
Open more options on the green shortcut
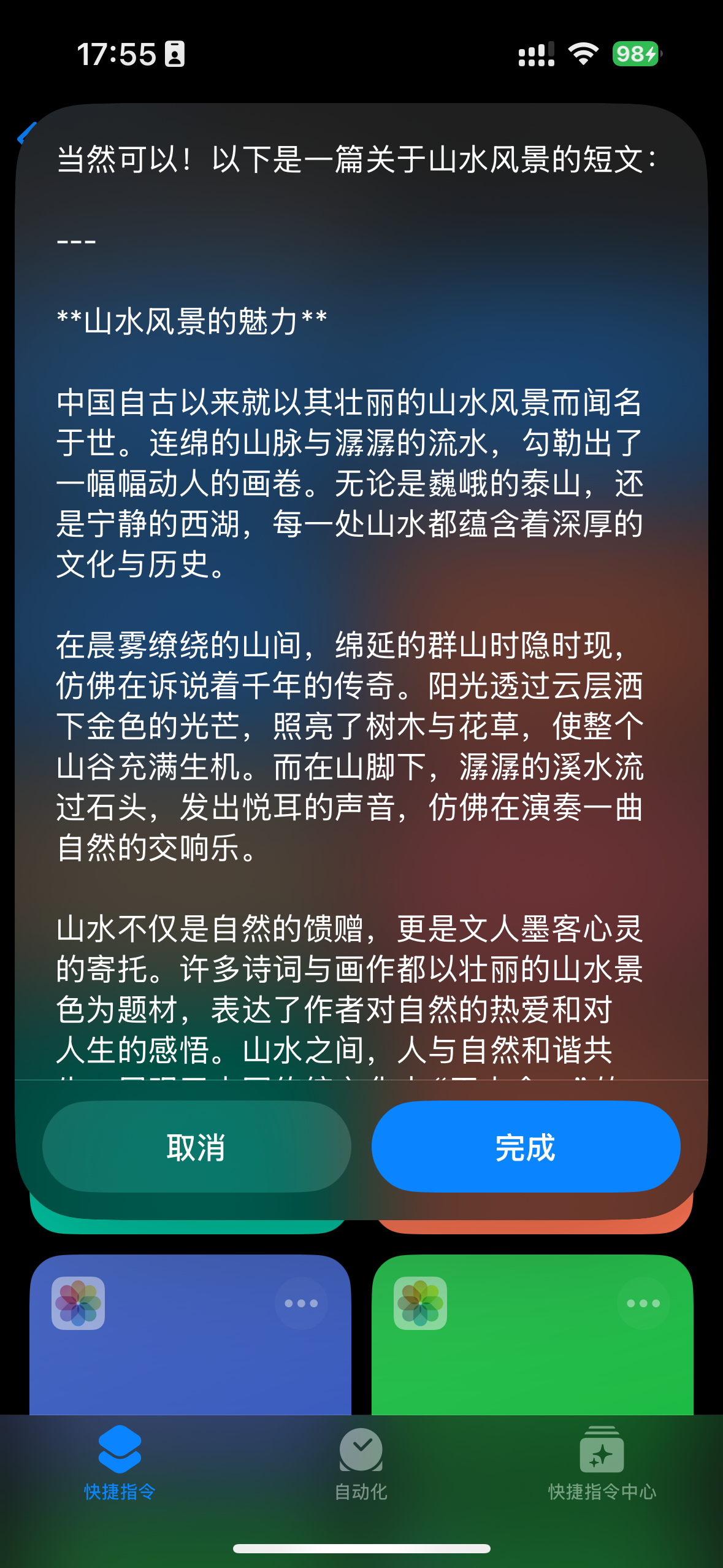click(643, 1303)
